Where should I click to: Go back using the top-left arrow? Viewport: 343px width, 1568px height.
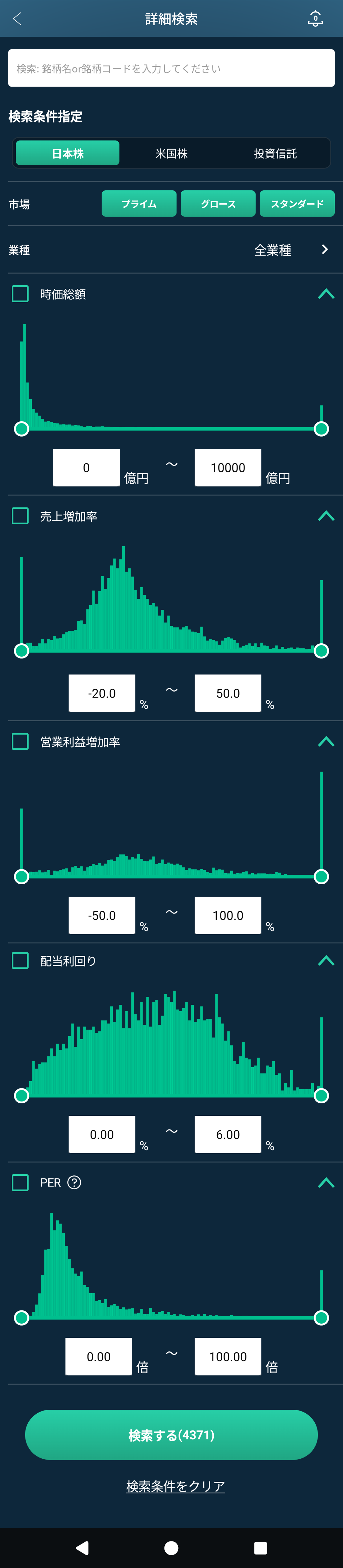point(17,19)
